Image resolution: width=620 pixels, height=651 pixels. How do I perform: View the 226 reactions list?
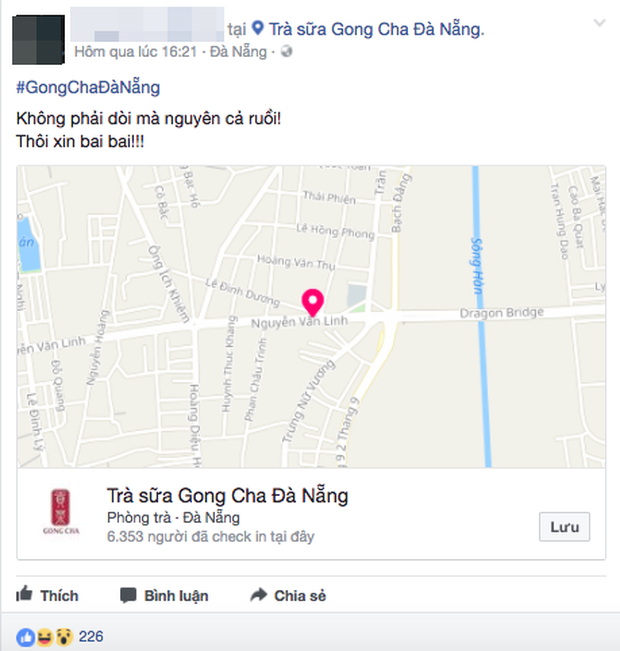[91, 636]
